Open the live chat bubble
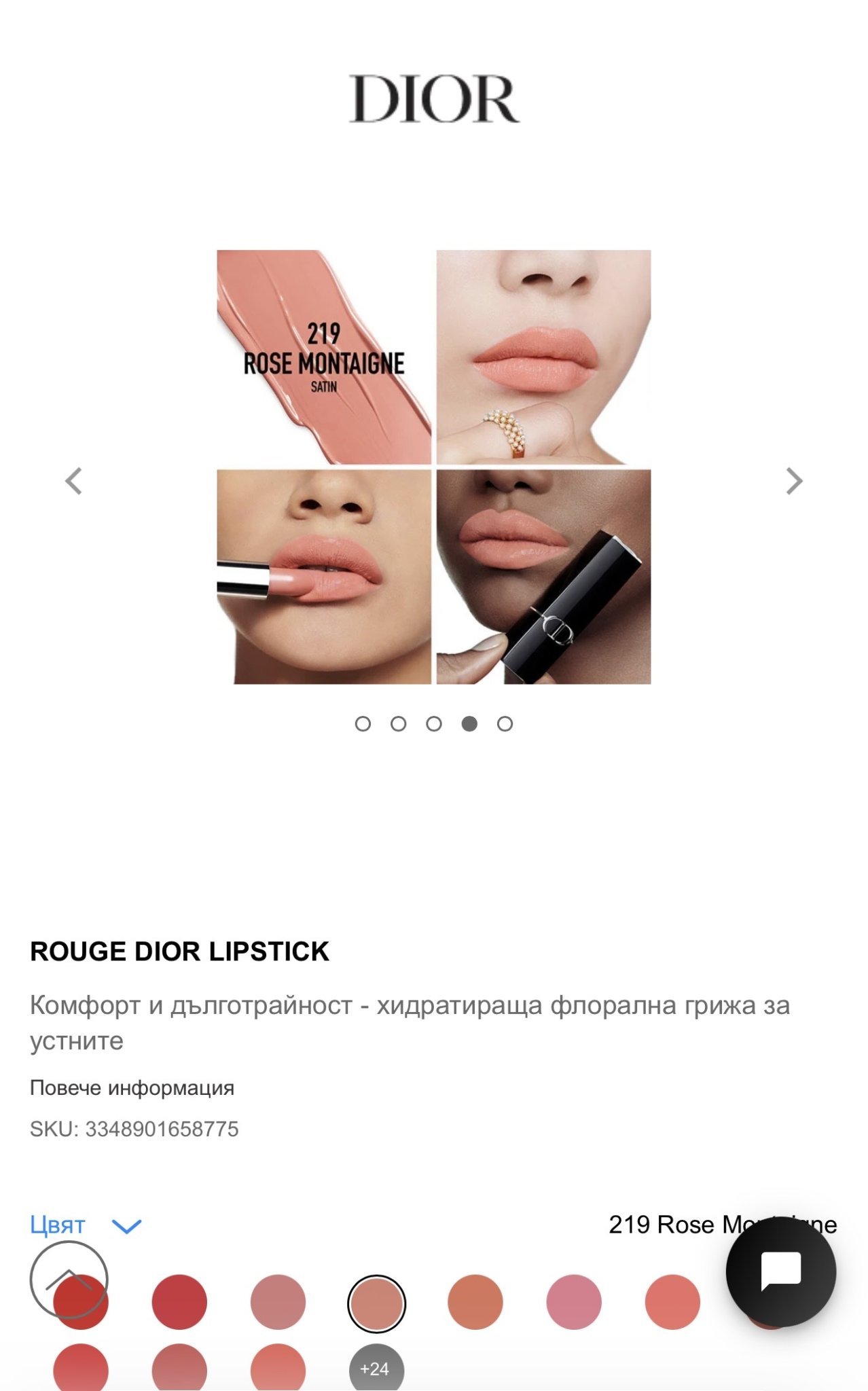 pyautogui.click(x=780, y=1271)
